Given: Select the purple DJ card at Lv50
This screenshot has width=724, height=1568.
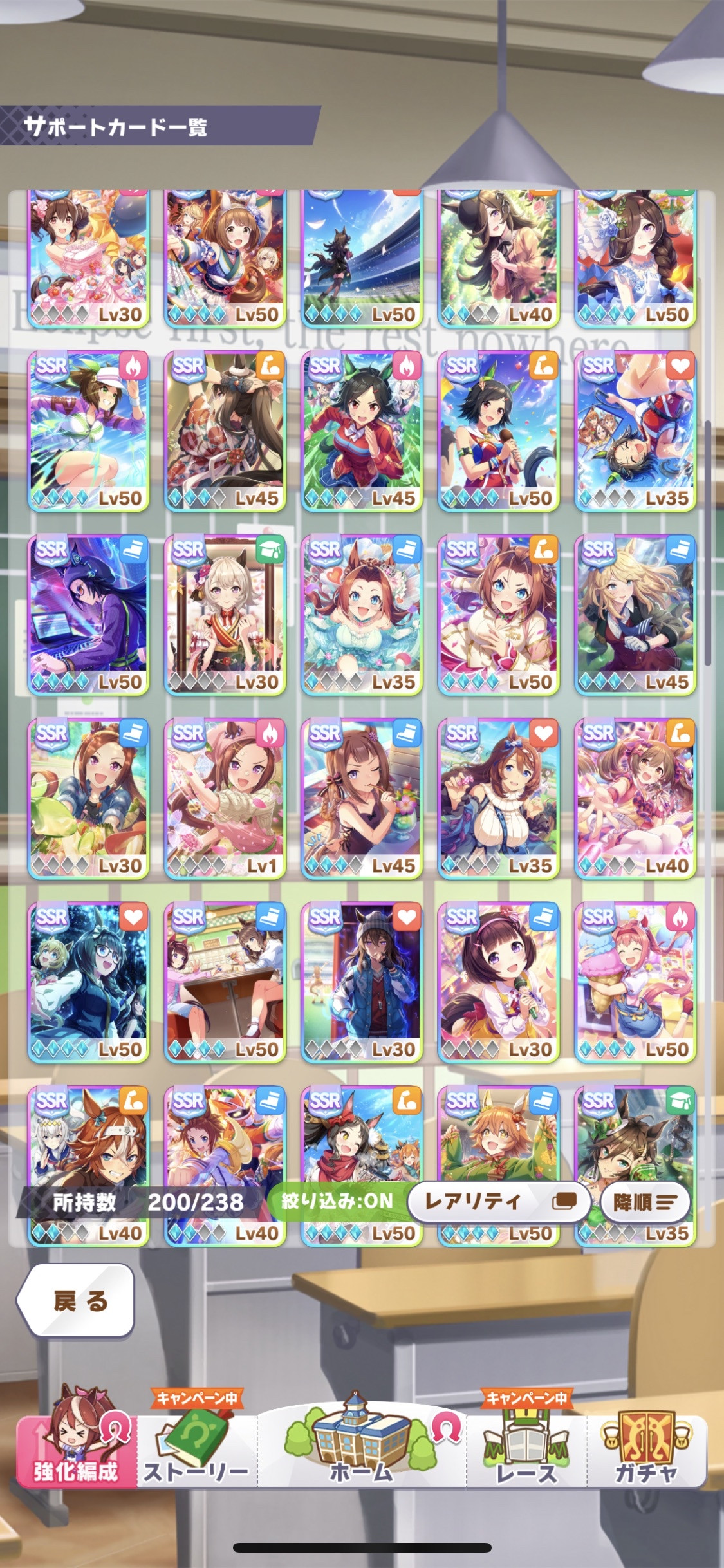Looking at the screenshot, I should pyautogui.click(x=88, y=615).
